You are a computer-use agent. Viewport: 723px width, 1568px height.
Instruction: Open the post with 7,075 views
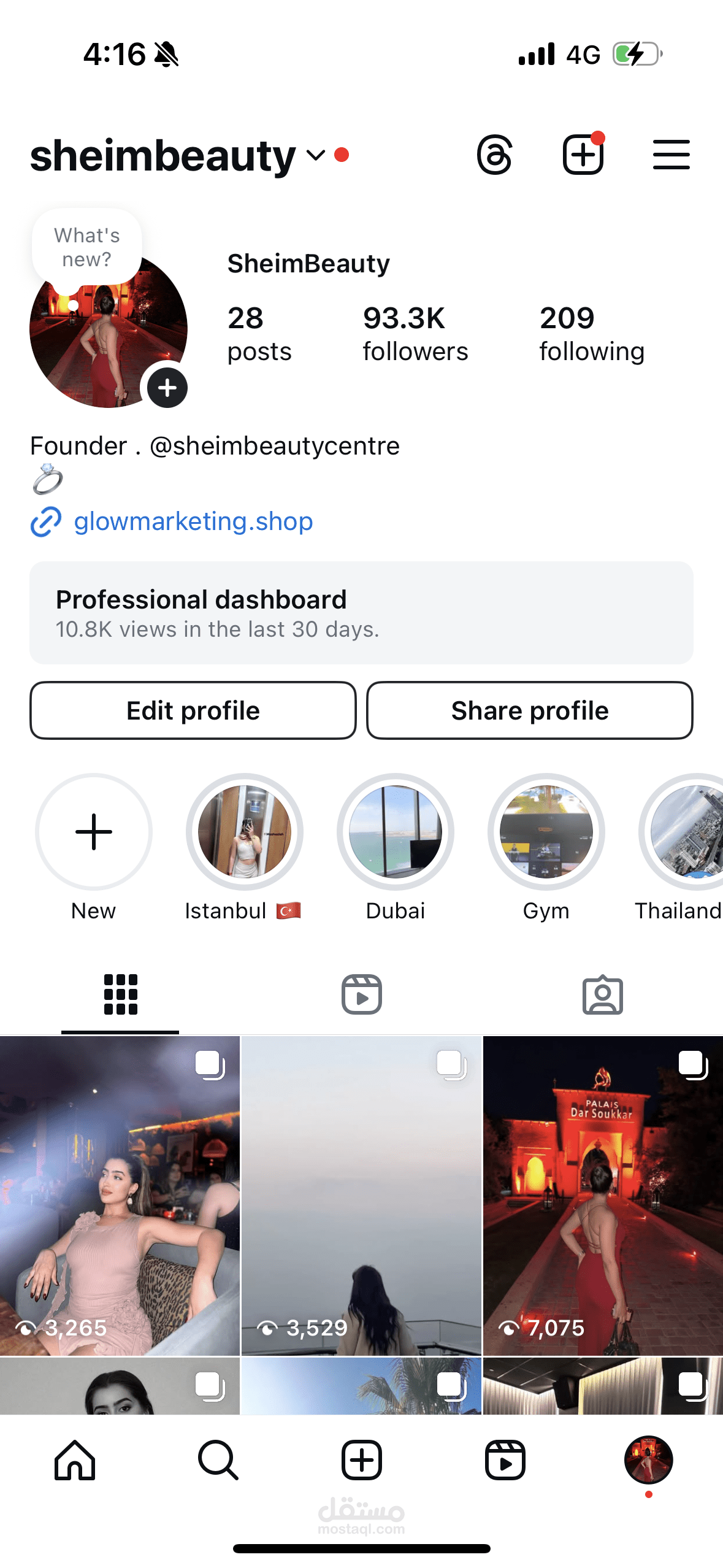pos(603,1196)
